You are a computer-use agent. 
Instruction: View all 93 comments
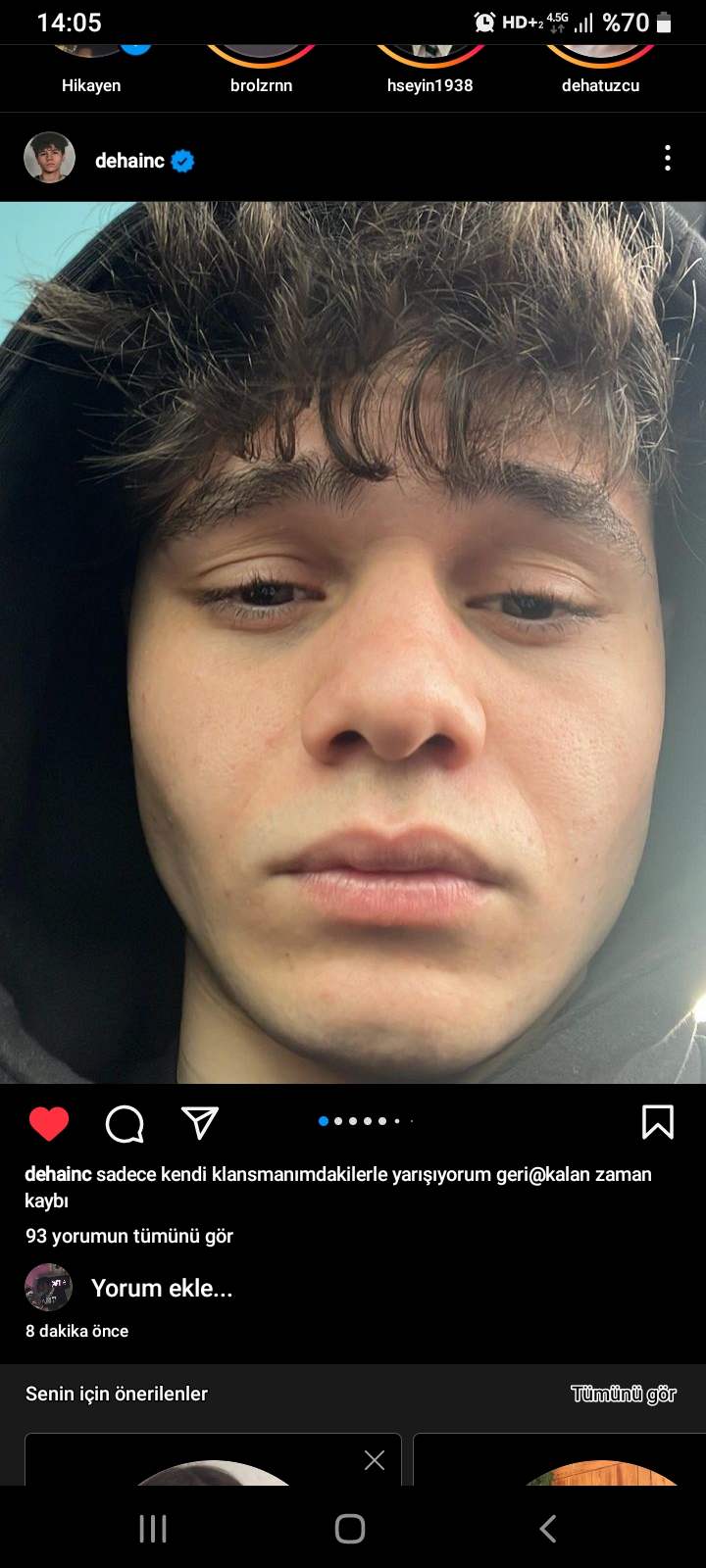coord(129,1236)
